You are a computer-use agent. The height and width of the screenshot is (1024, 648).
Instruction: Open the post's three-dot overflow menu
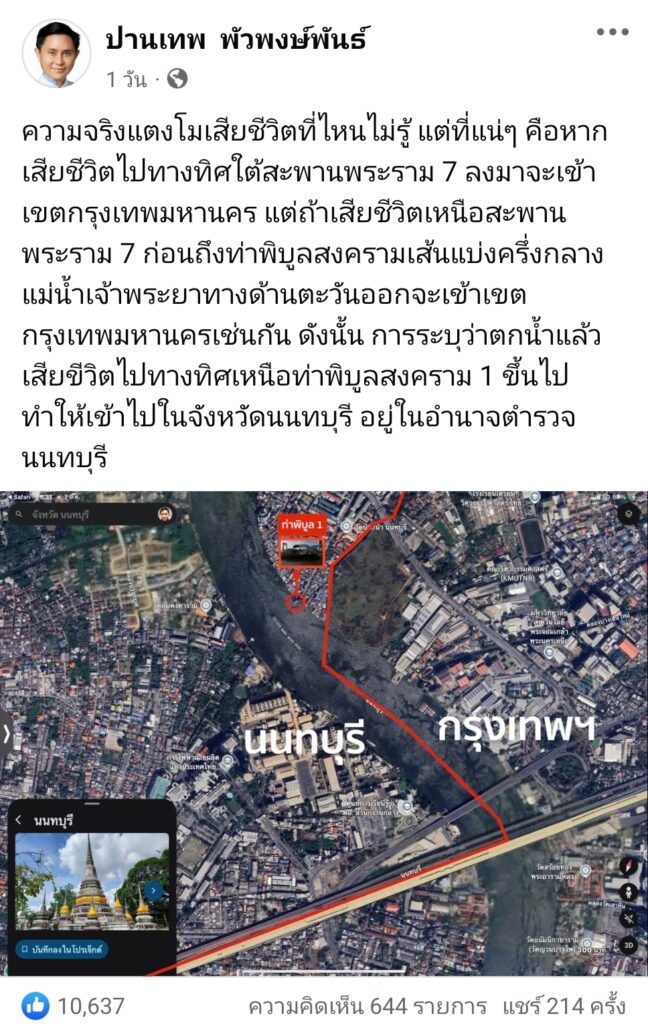612,32
